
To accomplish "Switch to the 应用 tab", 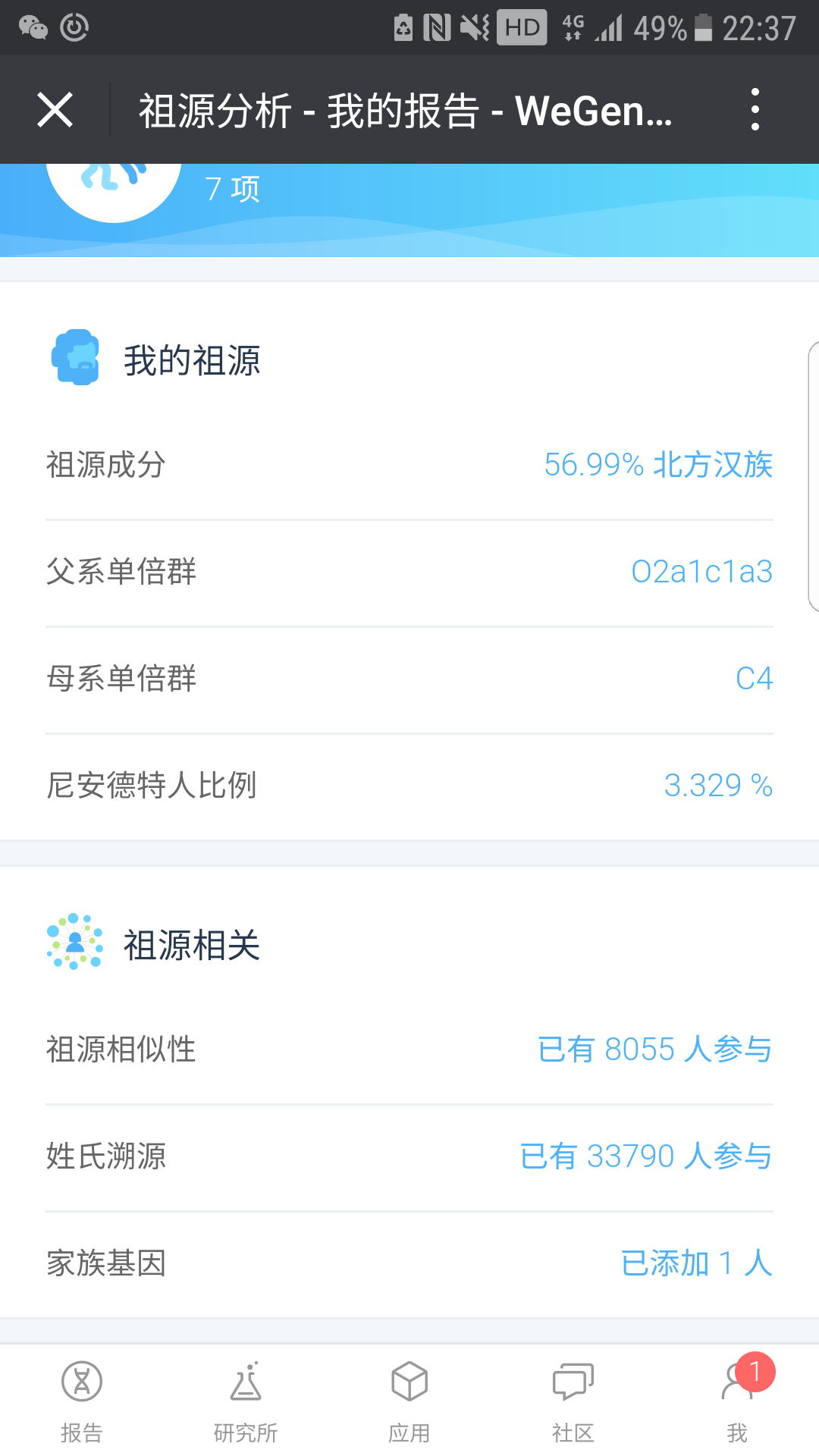I will coord(409,1401).
